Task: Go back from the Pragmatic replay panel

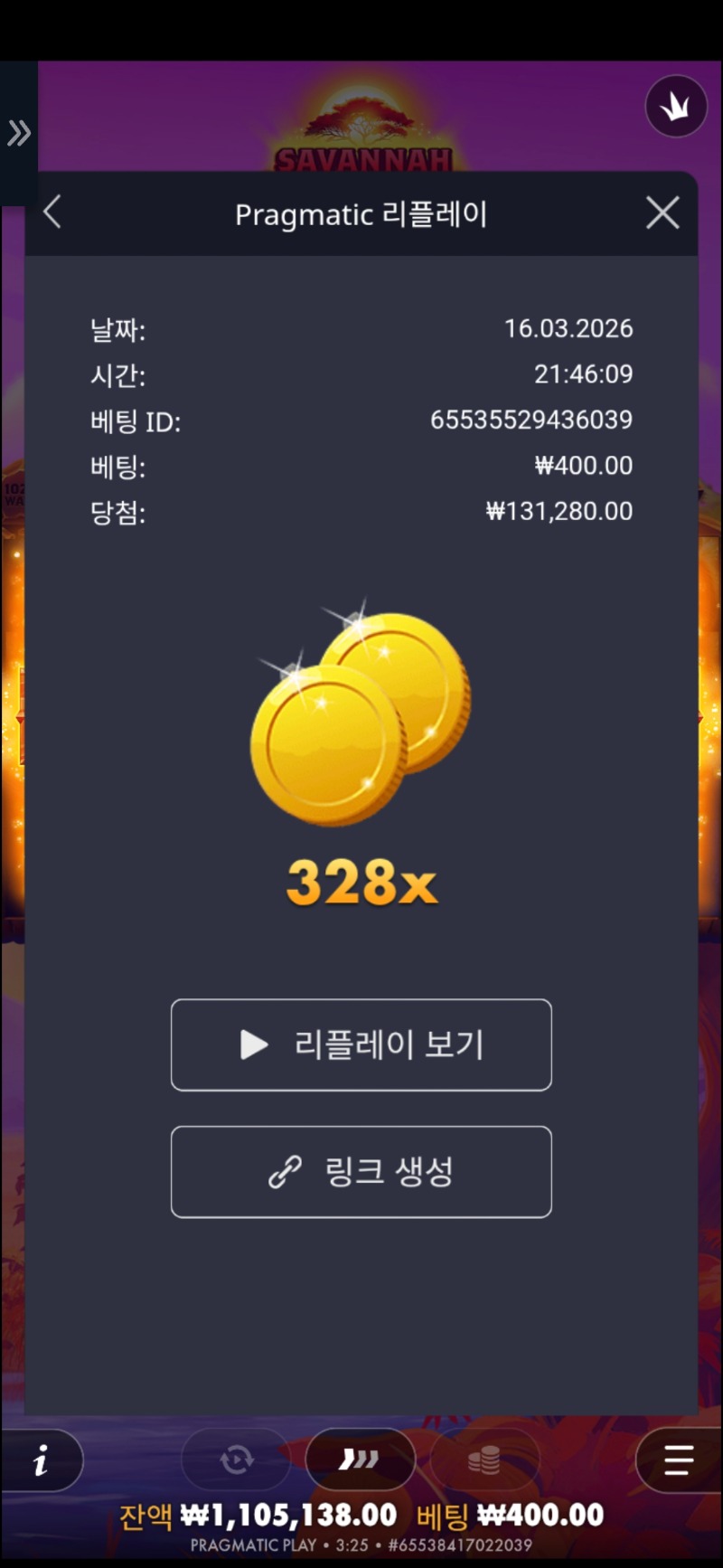Action: pos(52,213)
